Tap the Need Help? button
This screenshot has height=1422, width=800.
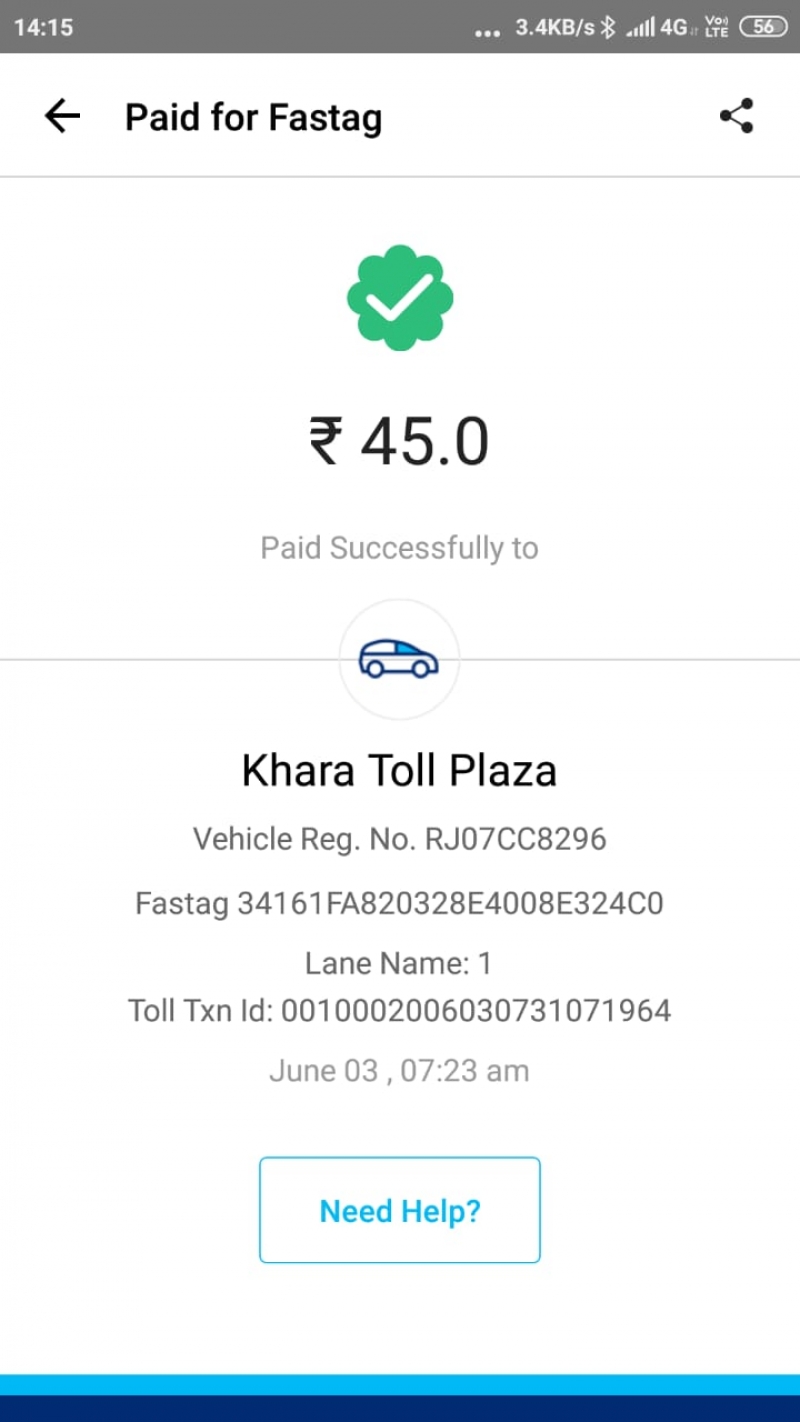click(x=400, y=1210)
